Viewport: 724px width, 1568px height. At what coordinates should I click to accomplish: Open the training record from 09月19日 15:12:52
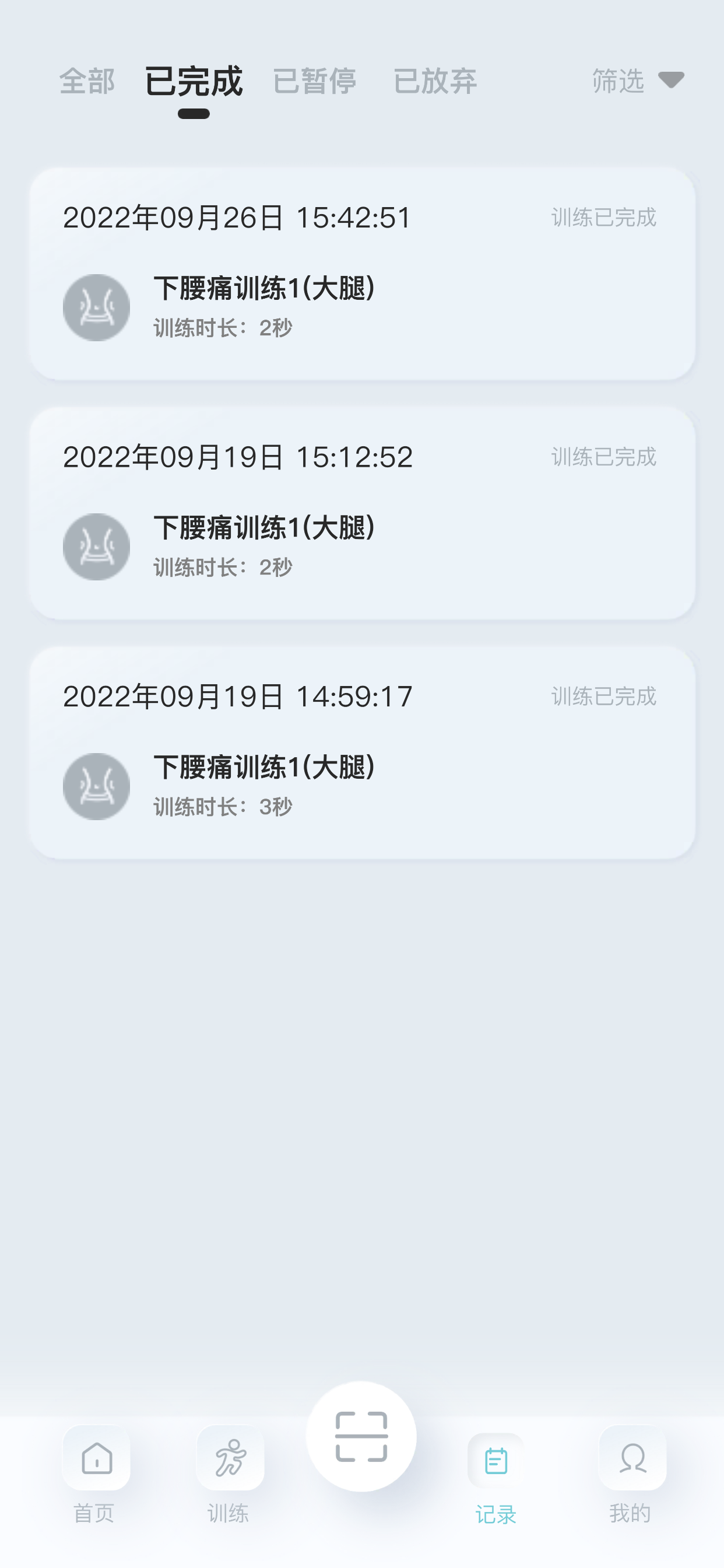pyautogui.click(x=362, y=513)
